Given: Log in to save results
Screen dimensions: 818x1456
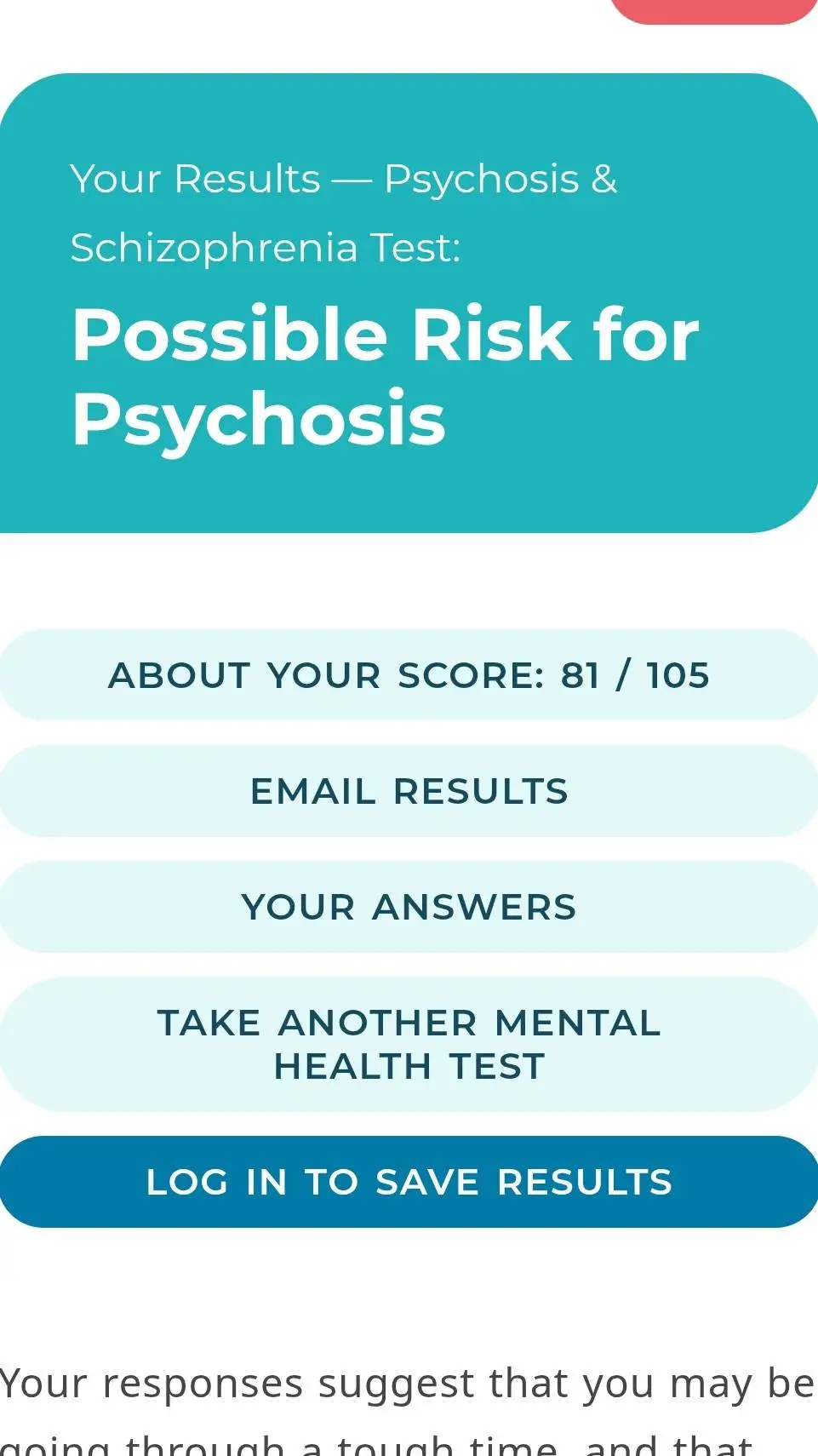Looking at the screenshot, I should (x=409, y=1182).
